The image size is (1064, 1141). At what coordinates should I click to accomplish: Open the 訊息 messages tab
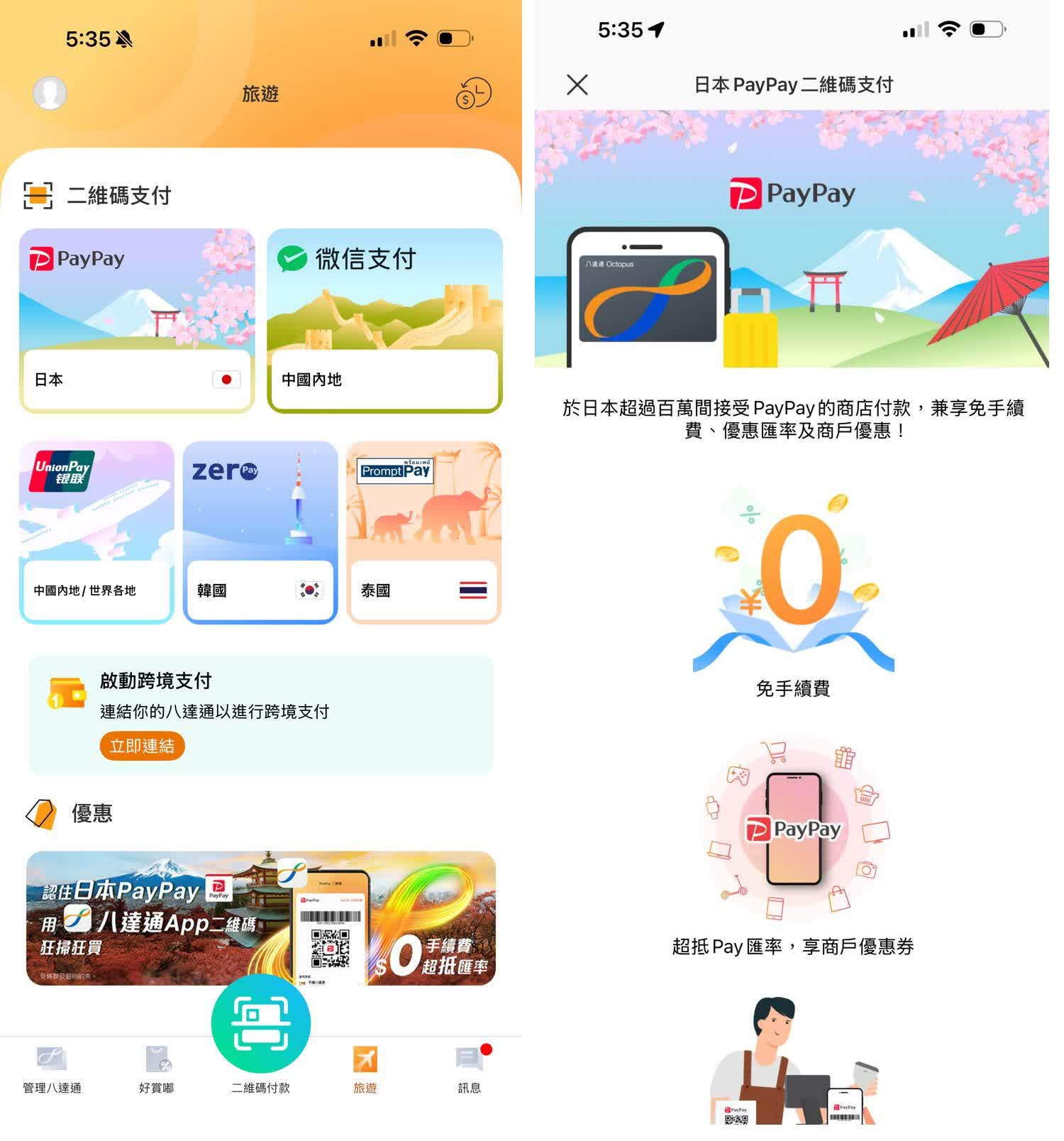click(469, 1069)
